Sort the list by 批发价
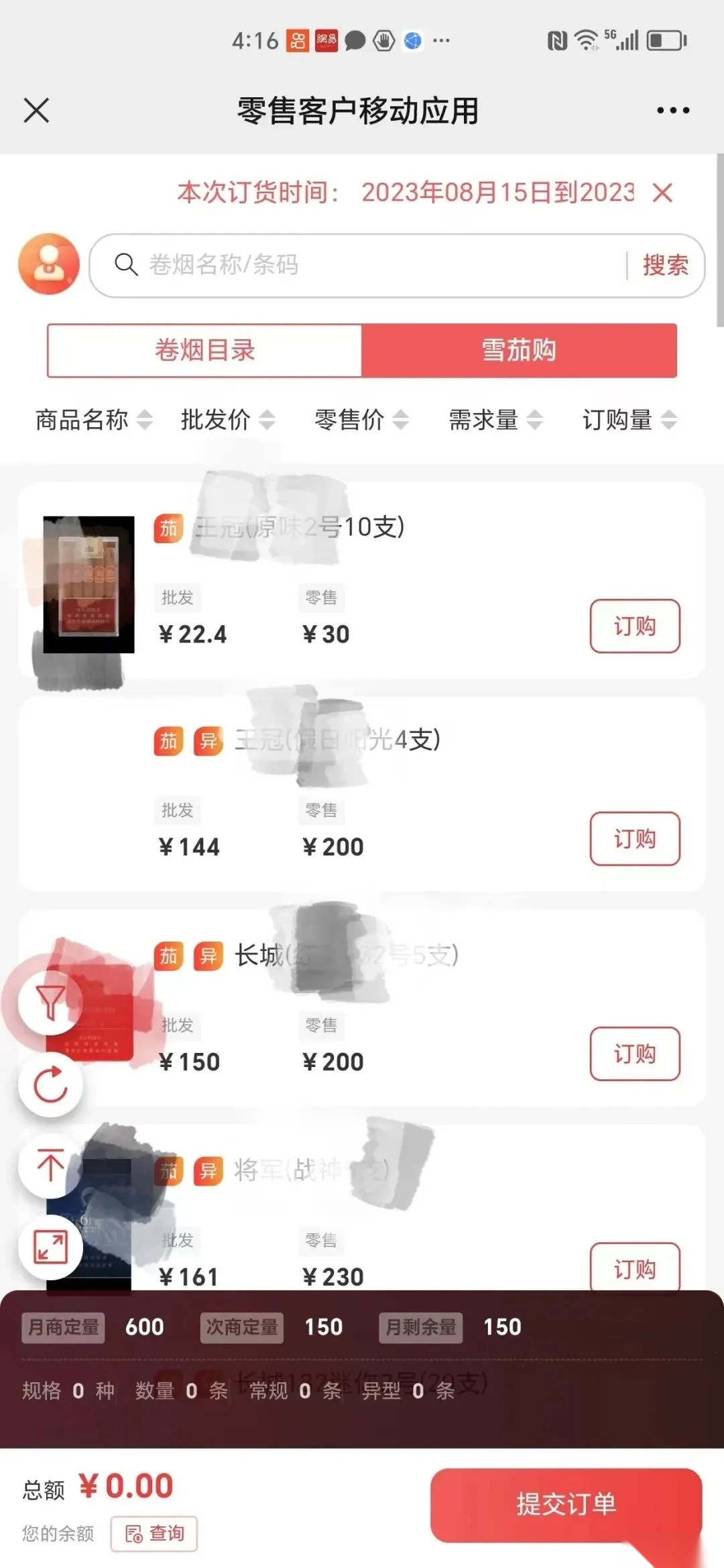 coord(228,420)
